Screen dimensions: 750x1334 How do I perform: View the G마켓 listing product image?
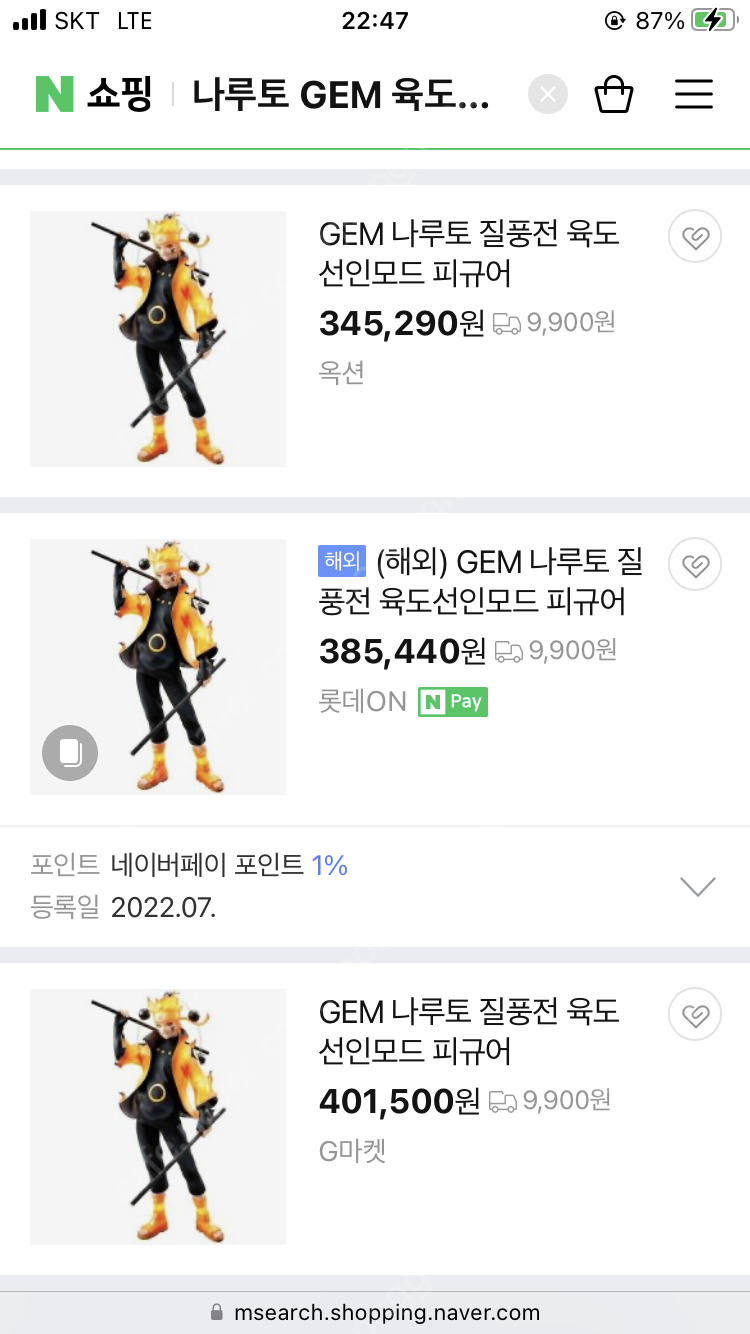point(158,1117)
